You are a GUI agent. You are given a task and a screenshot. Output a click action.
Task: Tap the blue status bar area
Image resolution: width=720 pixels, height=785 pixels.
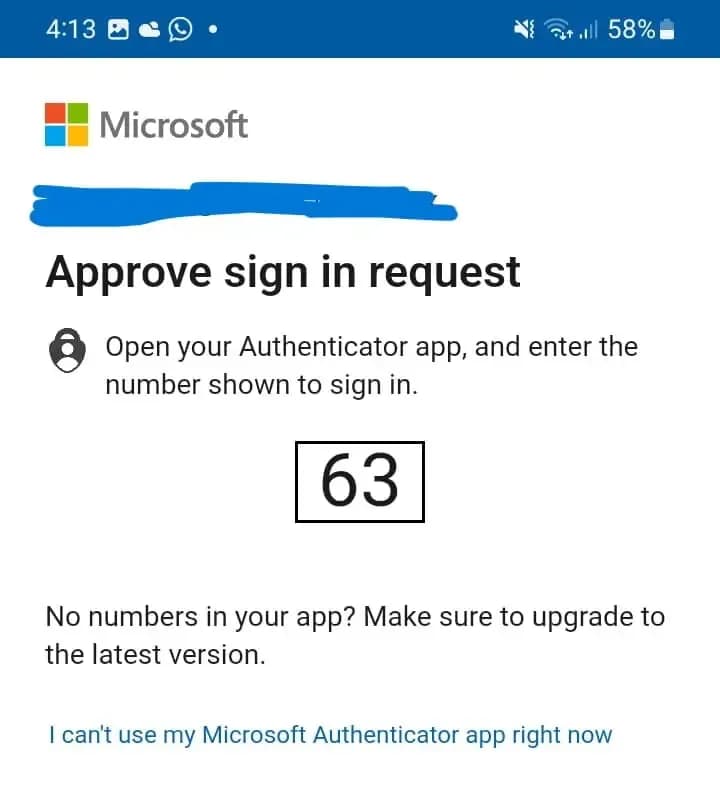pyautogui.click(x=360, y=29)
